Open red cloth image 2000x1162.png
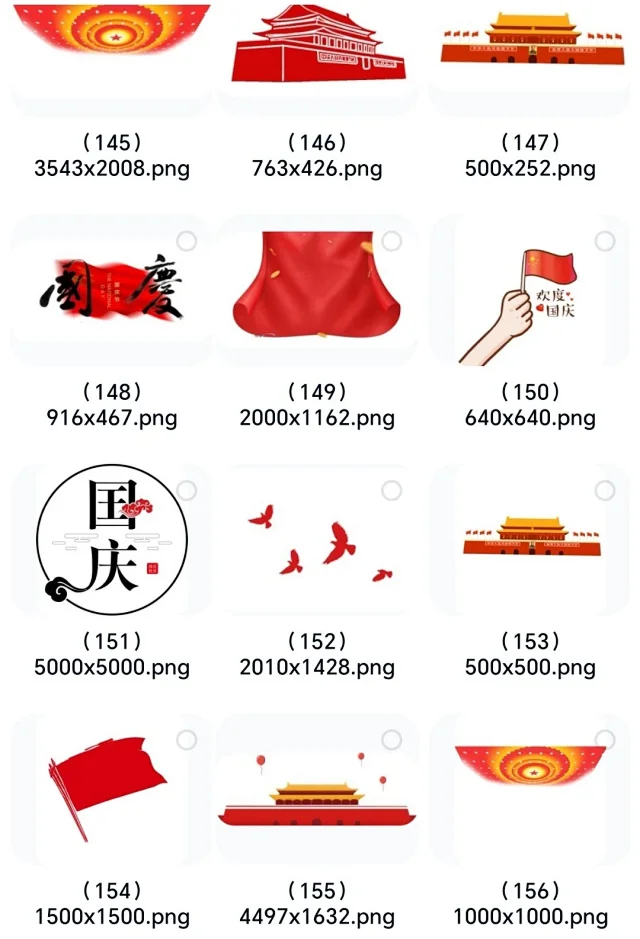 [317, 290]
